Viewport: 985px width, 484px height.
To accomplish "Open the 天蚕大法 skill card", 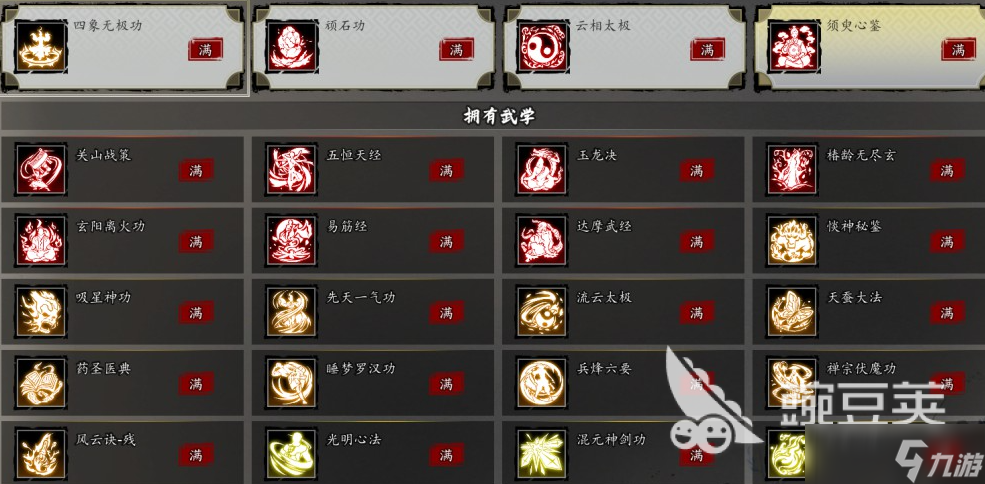I will coord(872,312).
